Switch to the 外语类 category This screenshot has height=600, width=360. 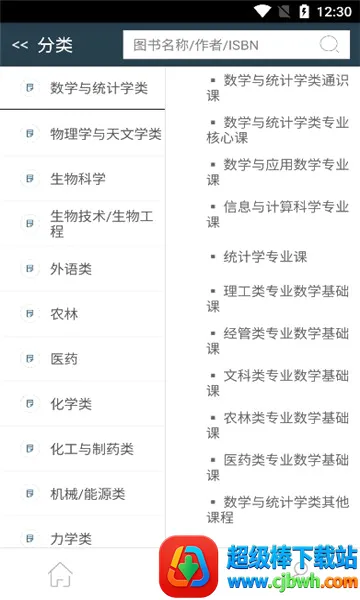click(x=83, y=269)
